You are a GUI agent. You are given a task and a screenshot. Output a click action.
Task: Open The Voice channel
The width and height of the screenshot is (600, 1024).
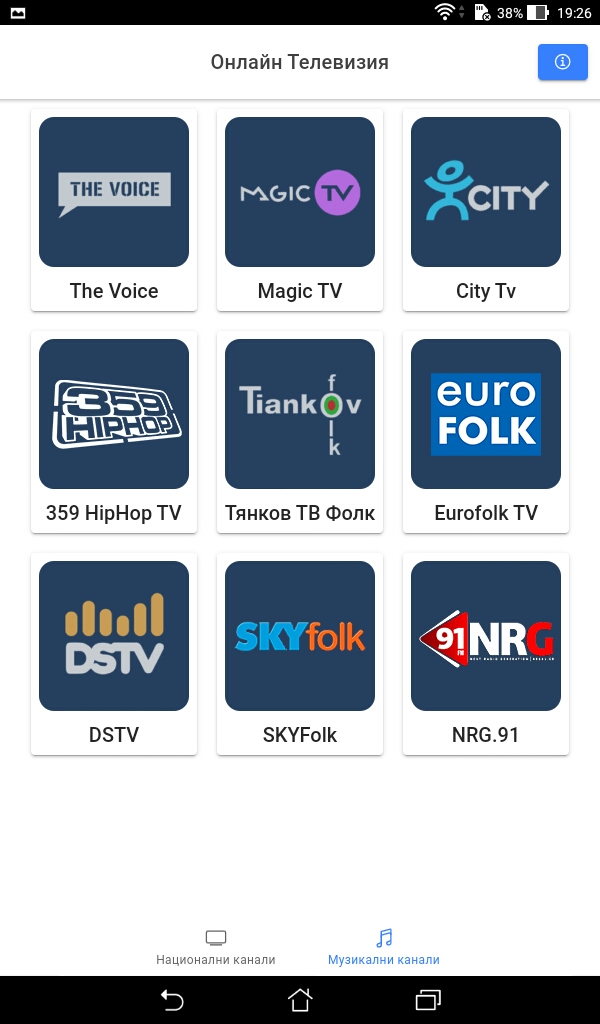114,210
